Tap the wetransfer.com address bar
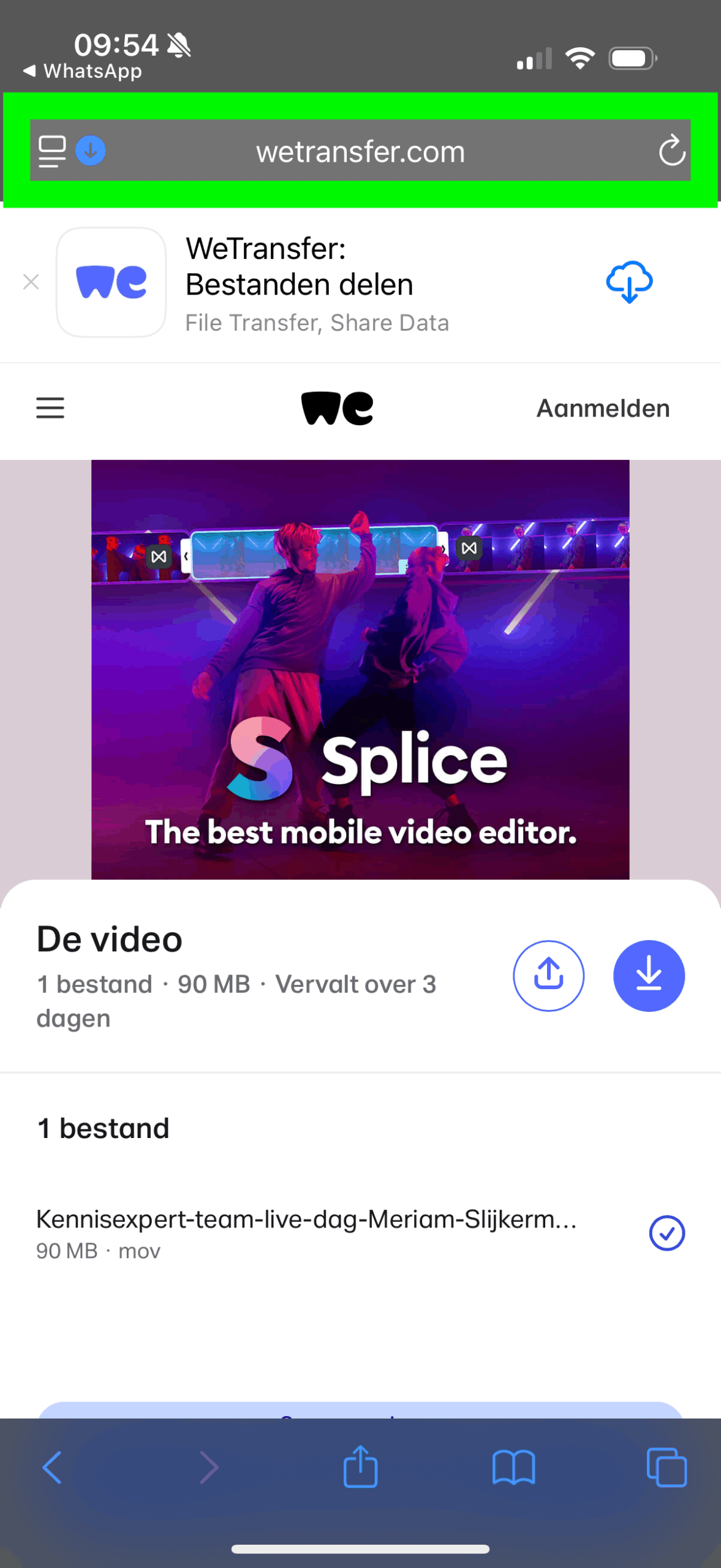 point(360,151)
